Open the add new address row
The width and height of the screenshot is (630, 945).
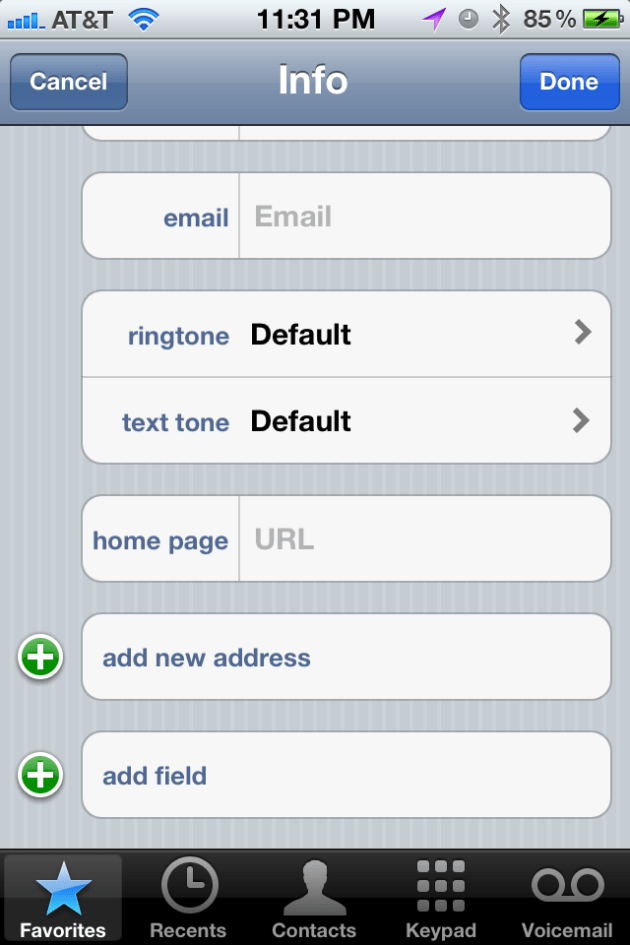(345, 657)
